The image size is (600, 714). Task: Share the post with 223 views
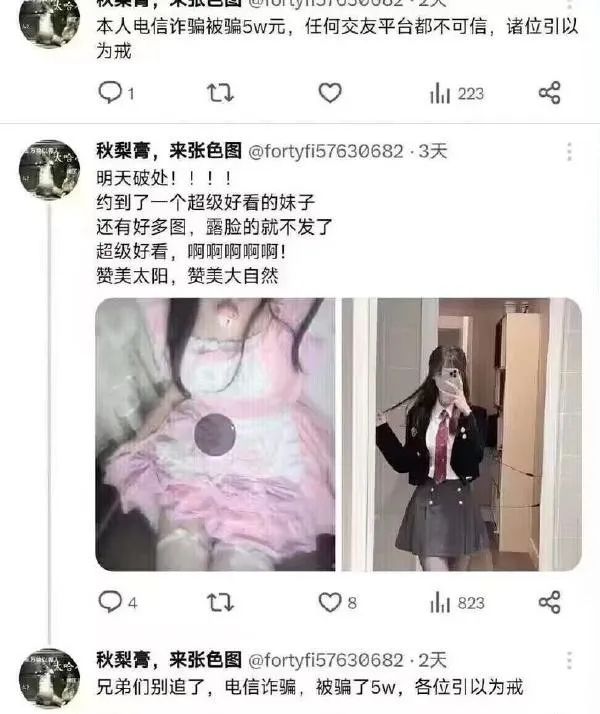click(549, 93)
